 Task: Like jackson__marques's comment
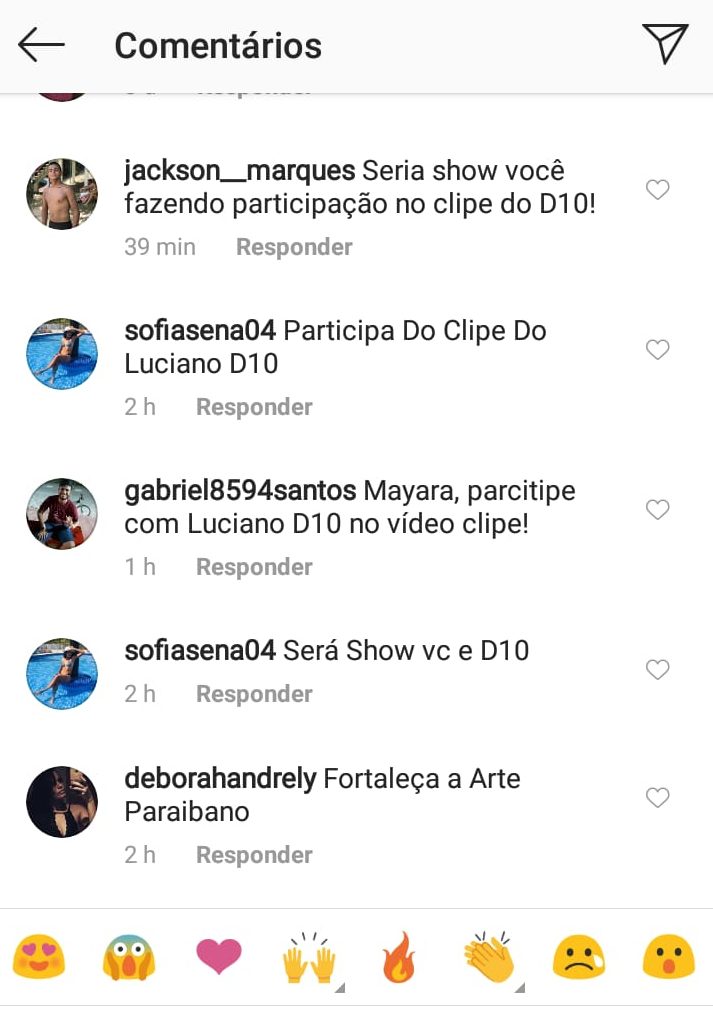(657, 190)
